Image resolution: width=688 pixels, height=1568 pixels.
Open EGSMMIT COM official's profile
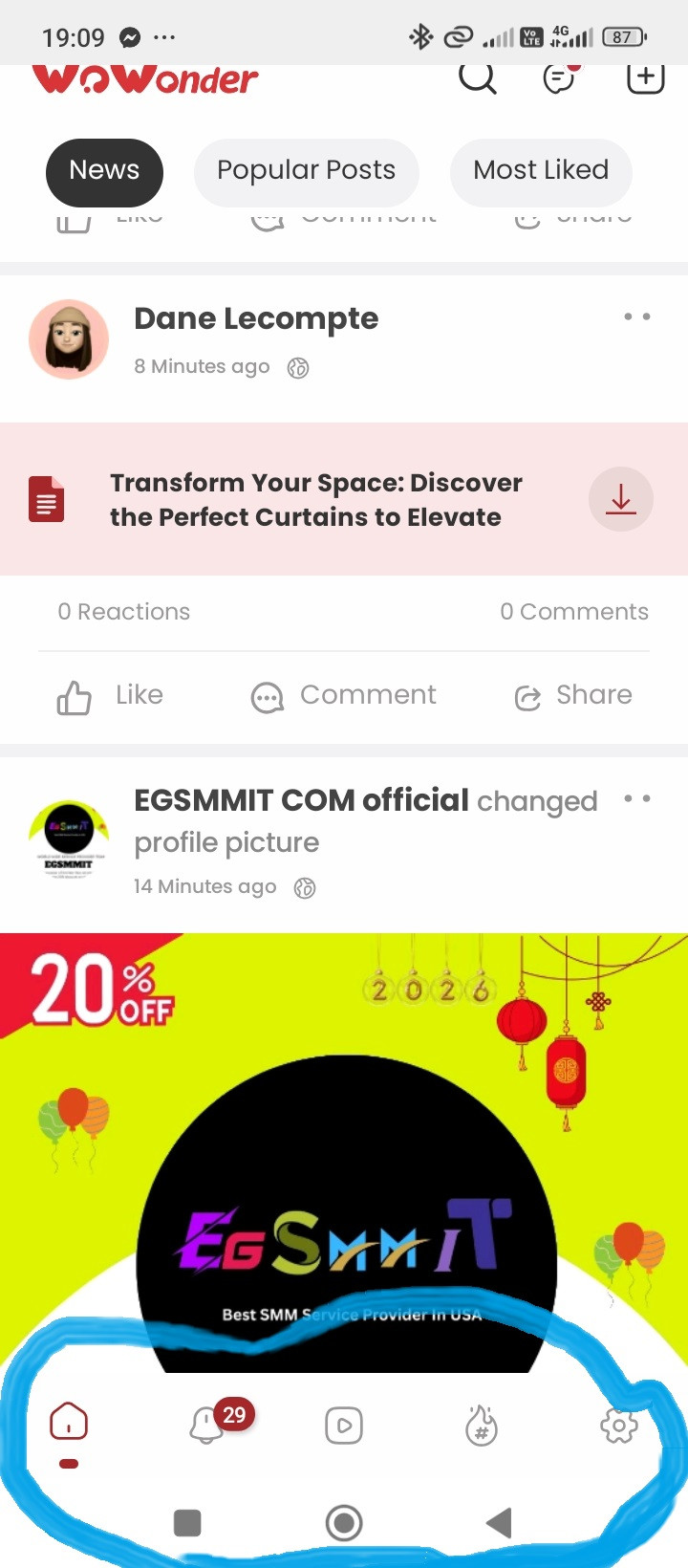[301, 800]
